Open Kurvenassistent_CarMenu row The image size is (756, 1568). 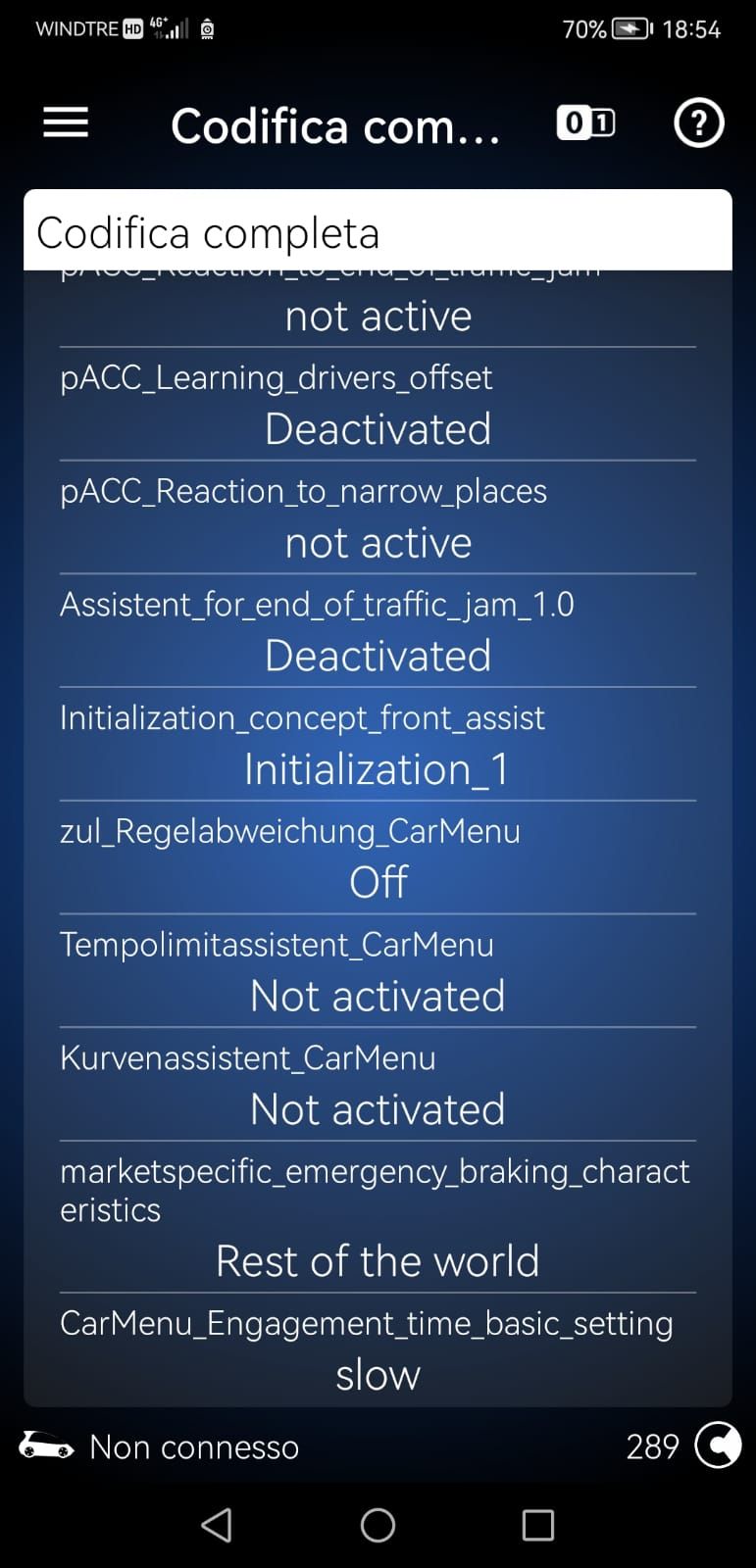[x=378, y=1085]
